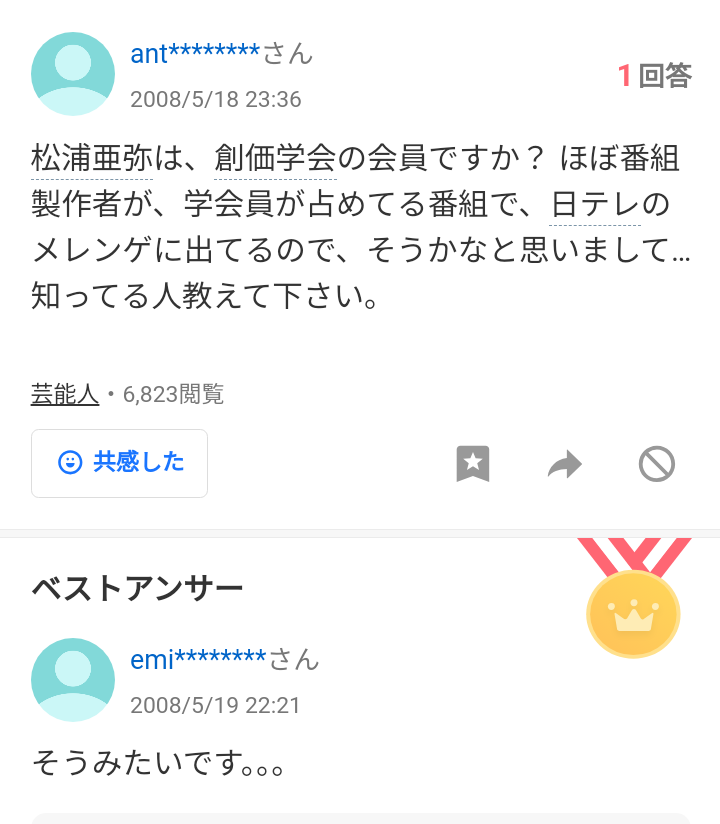The image size is (720, 824).
Task: Share the question via the arrow icon
Action: coord(564,463)
